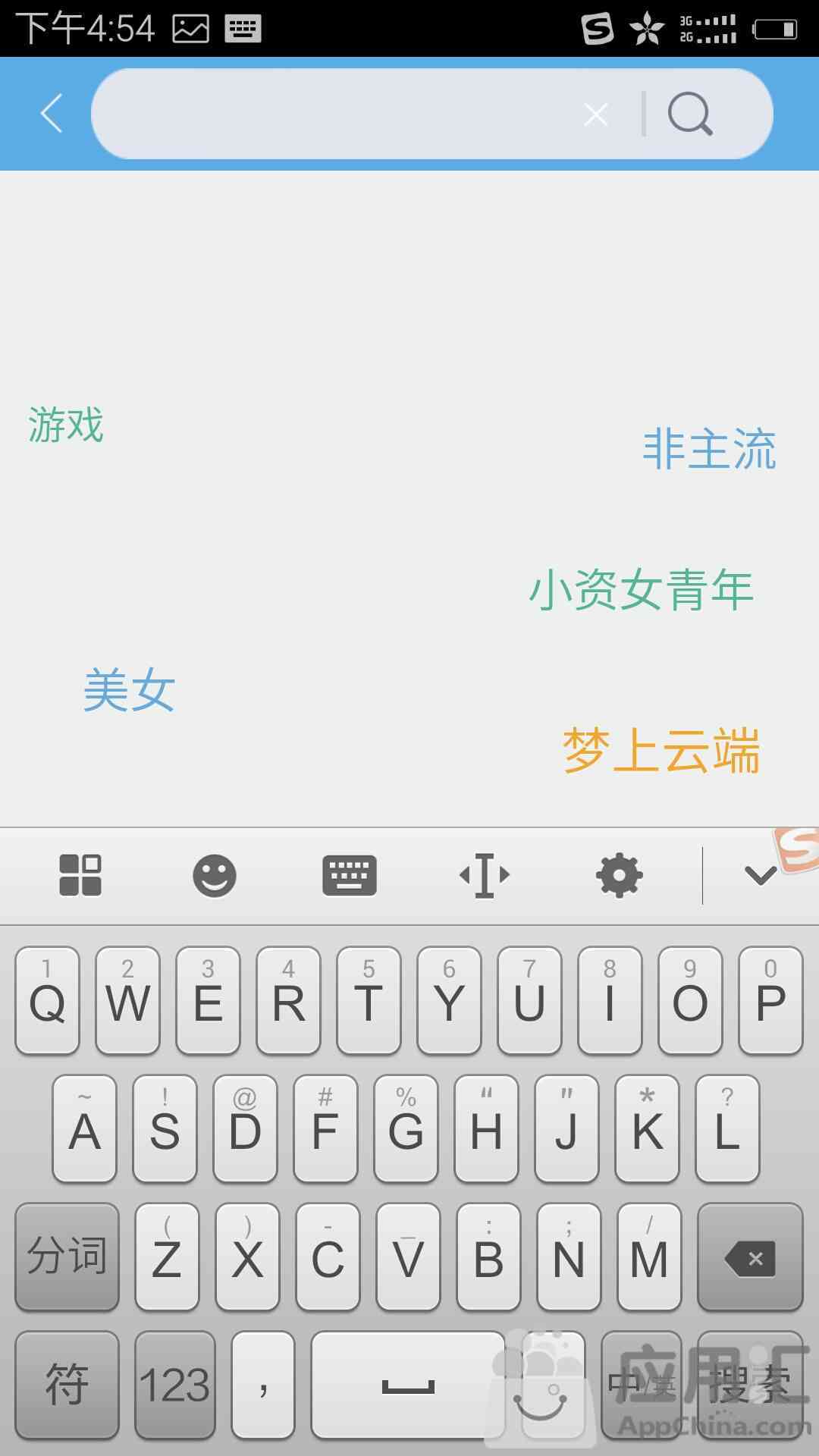Open the emoji smiley panel
Image resolution: width=819 pixels, height=1456 pixels.
[x=215, y=876]
